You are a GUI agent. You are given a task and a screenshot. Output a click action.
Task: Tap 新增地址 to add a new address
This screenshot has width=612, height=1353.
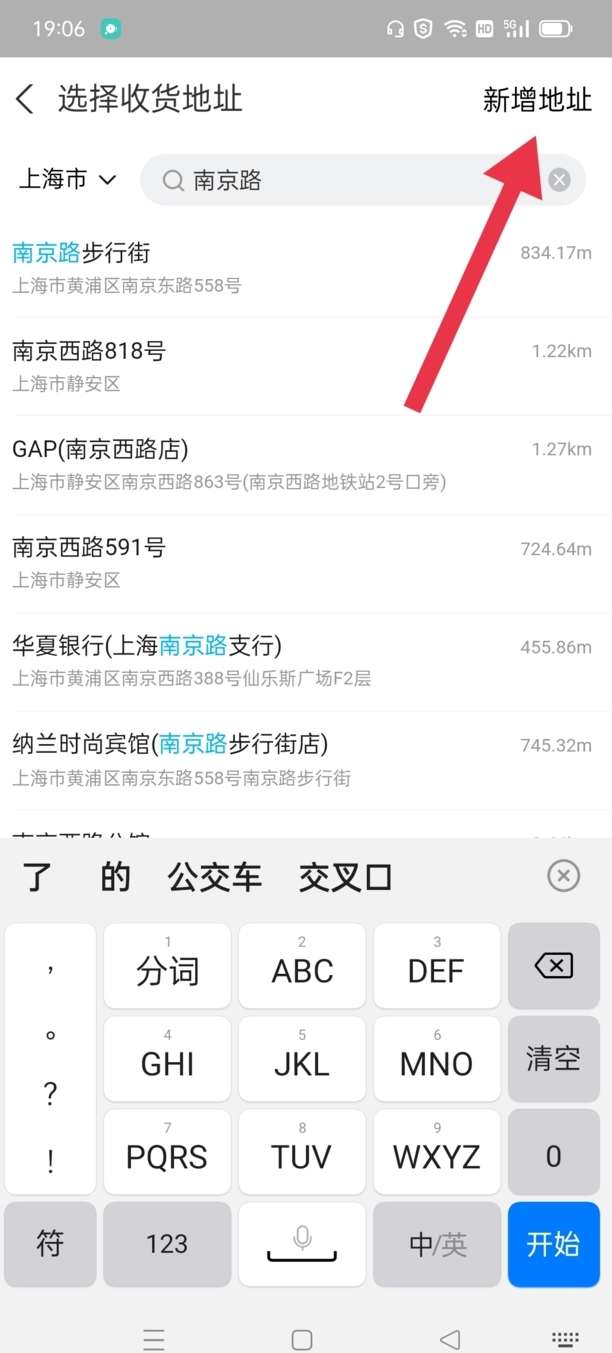[x=537, y=100]
